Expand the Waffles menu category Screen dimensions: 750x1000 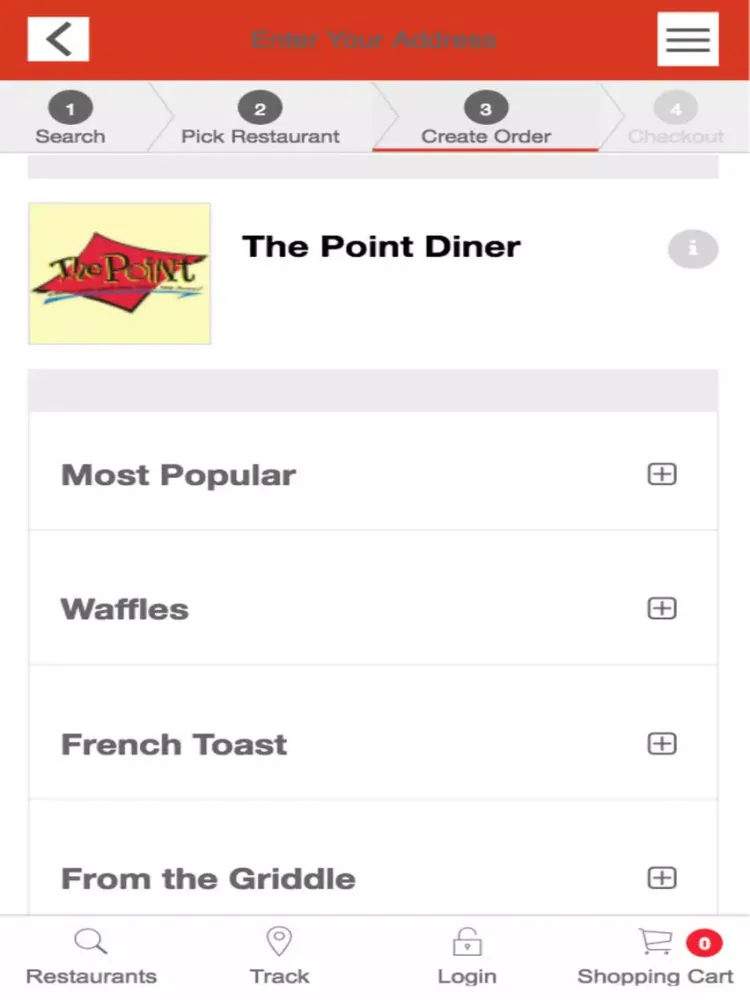point(661,608)
